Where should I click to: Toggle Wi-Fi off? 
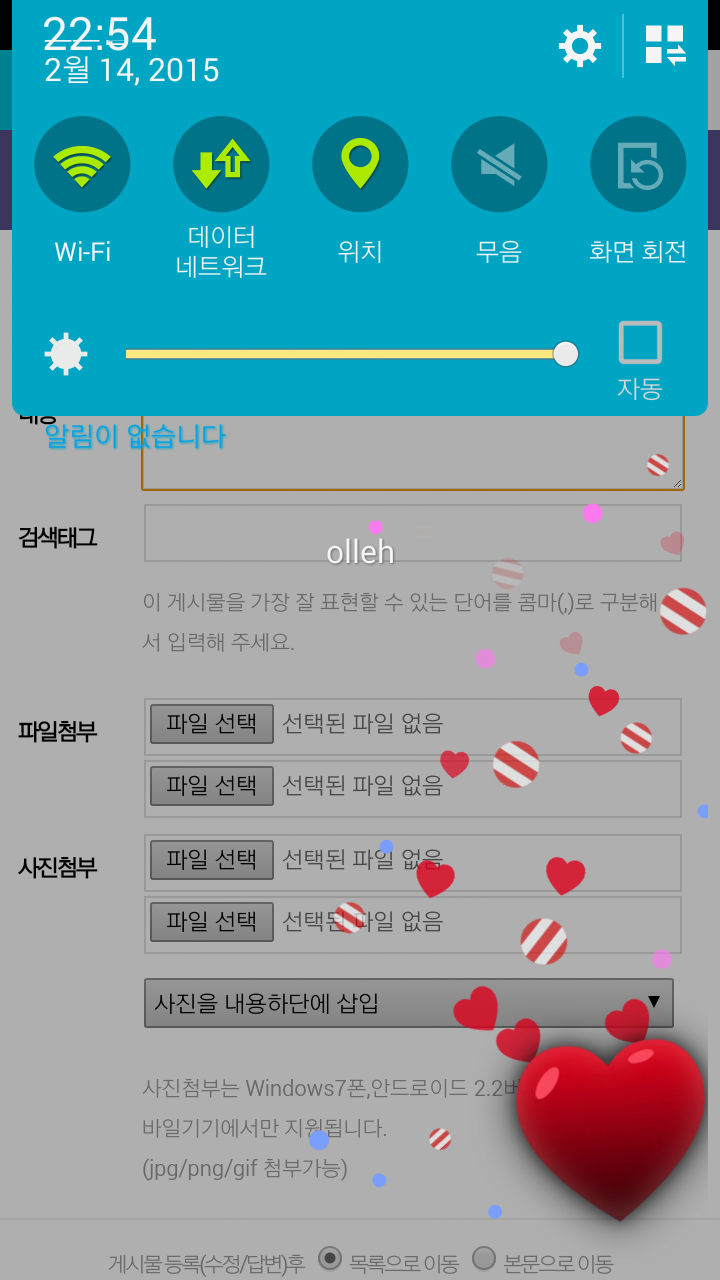82,165
